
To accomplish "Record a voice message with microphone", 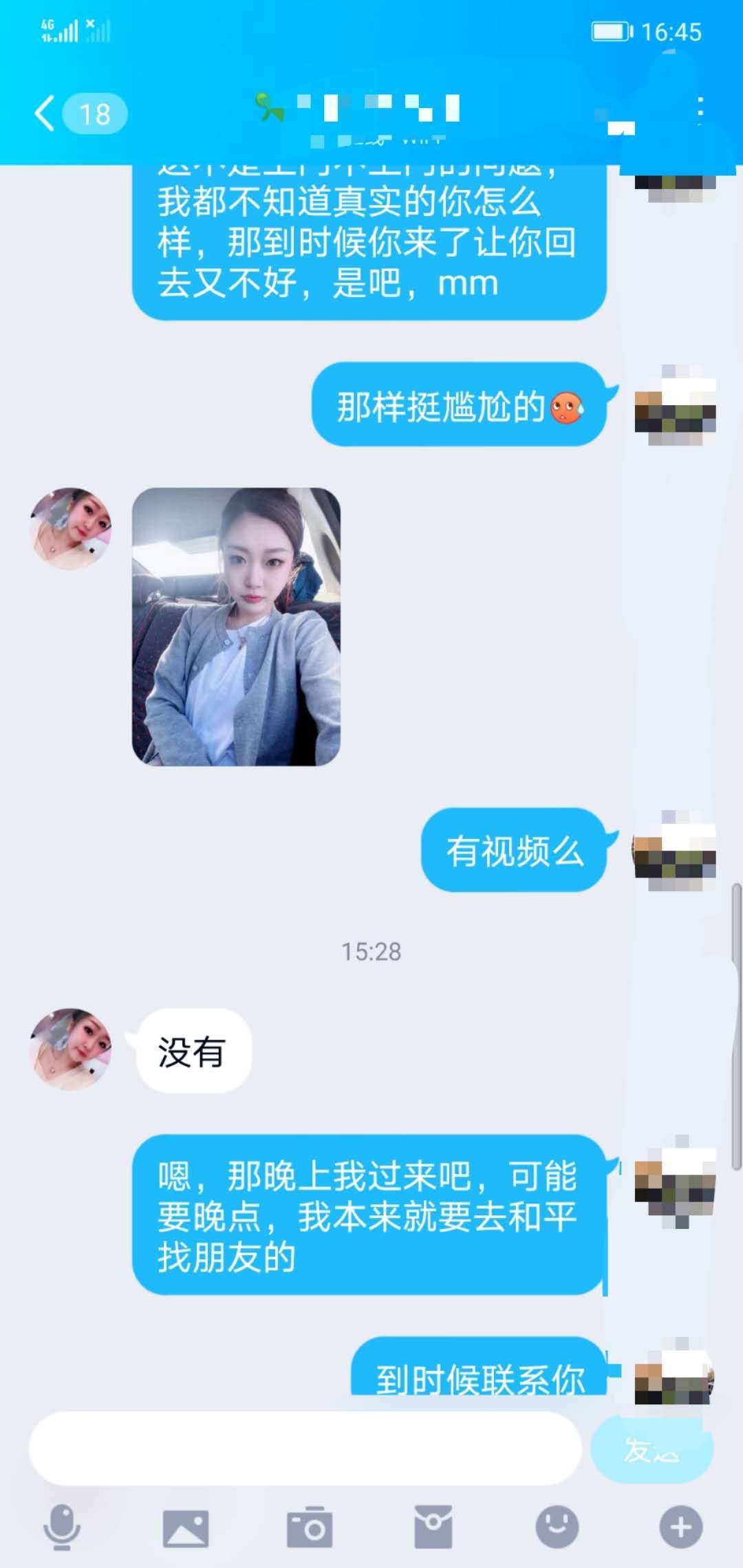I will tap(62, 1527).
